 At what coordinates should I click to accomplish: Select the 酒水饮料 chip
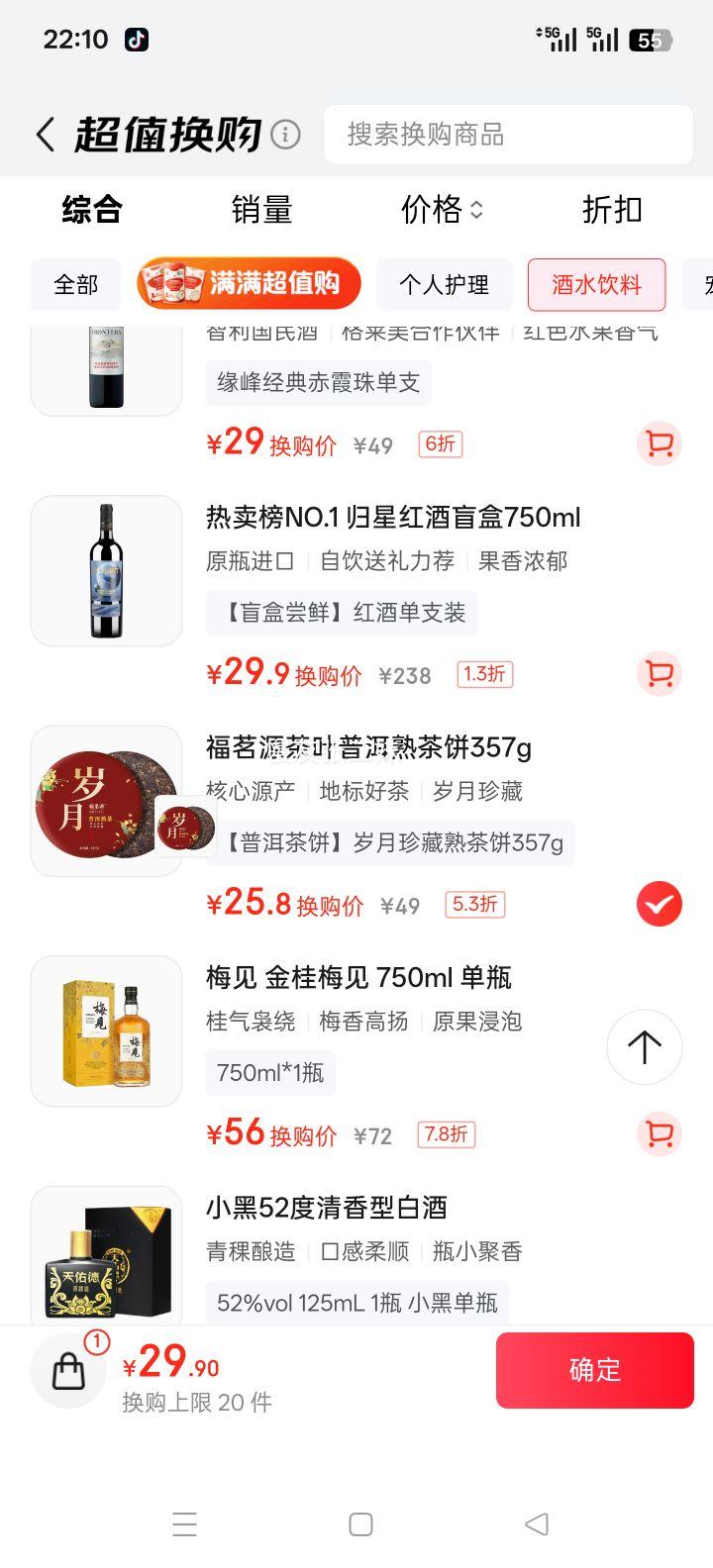tap(596, 285)
